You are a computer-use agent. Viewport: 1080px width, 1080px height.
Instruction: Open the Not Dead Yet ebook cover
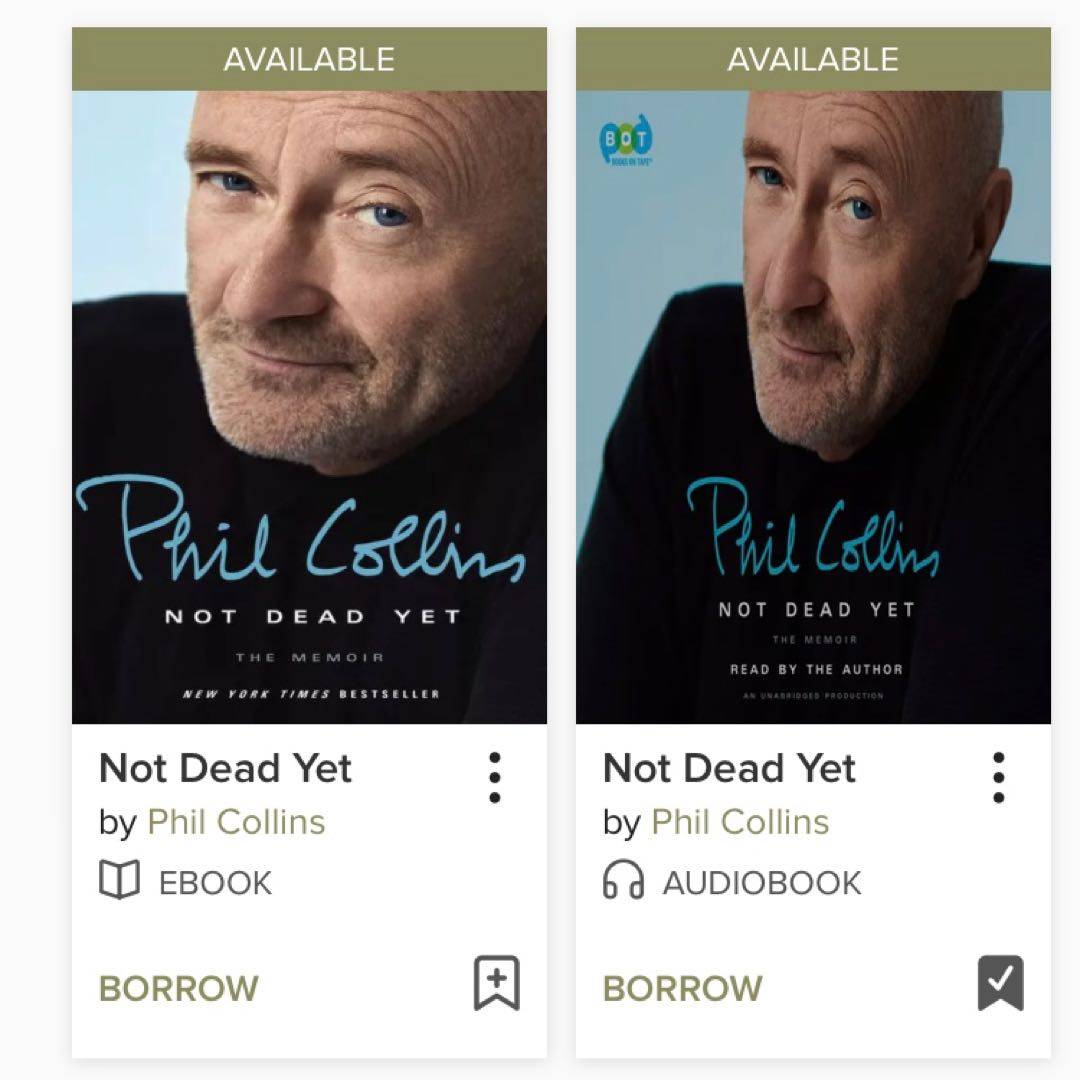[x=309, y=406]
